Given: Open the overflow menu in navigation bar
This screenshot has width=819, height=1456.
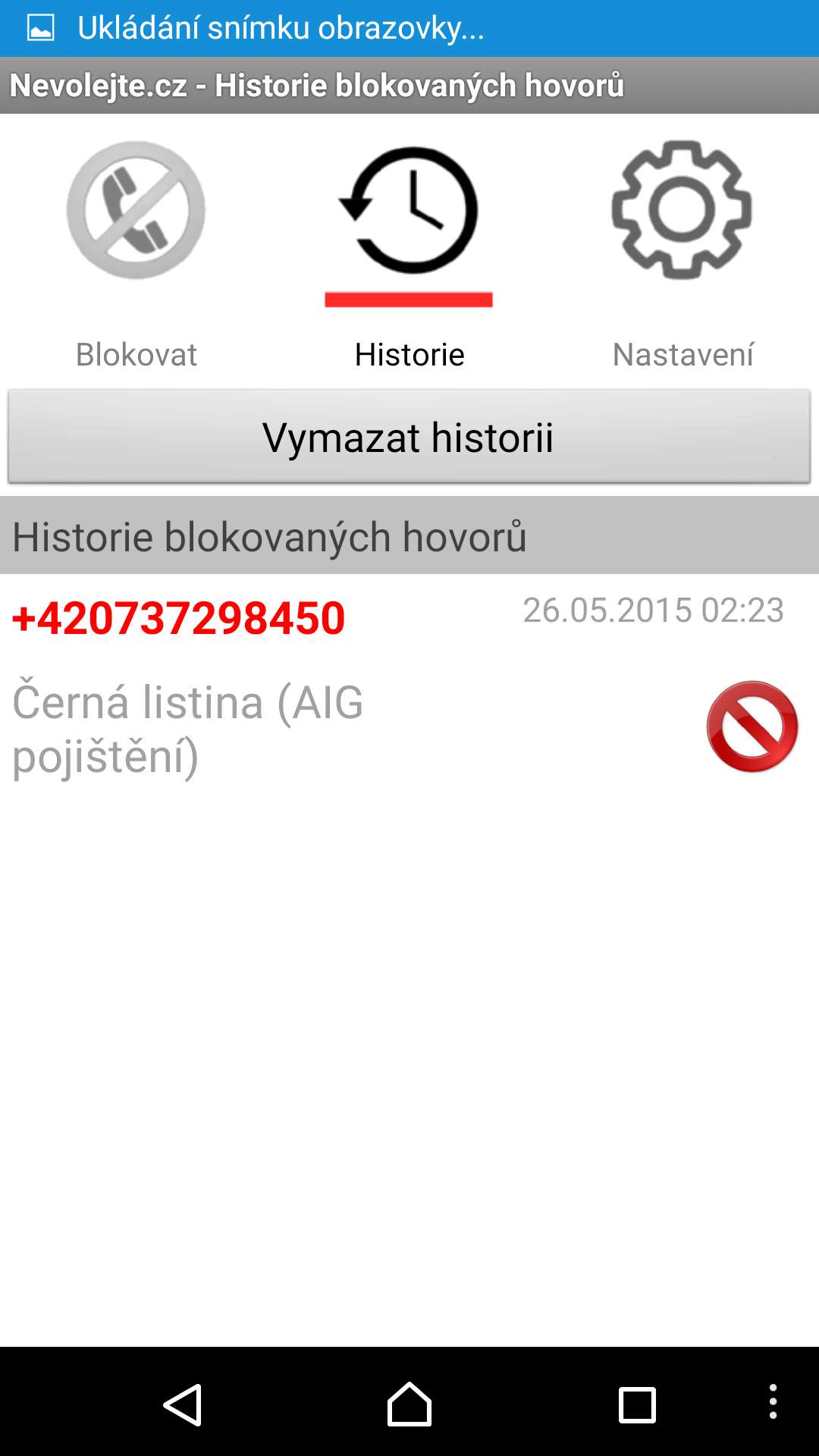Looking at the screenshot, I should [773, 1401].
